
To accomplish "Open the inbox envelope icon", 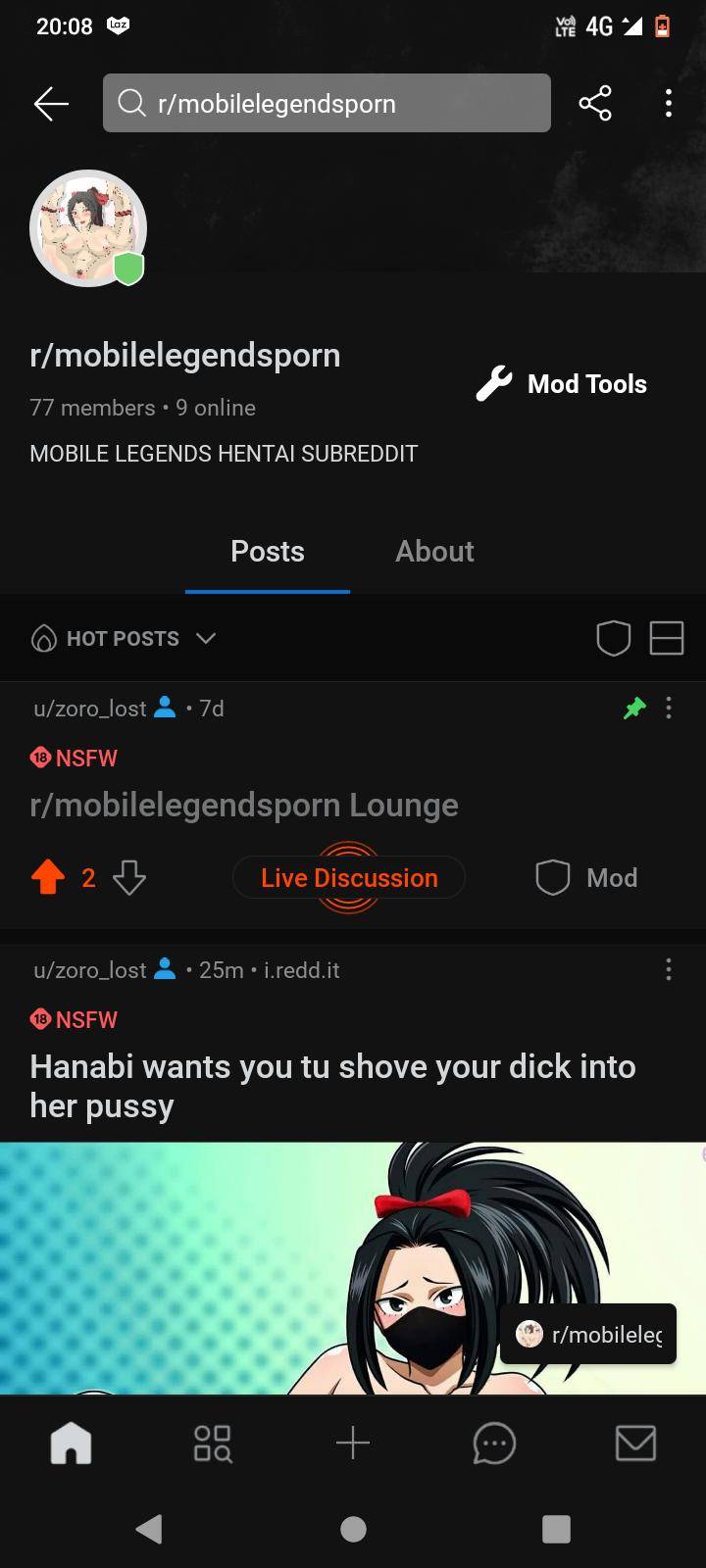I will click(x=635, y=1443).
